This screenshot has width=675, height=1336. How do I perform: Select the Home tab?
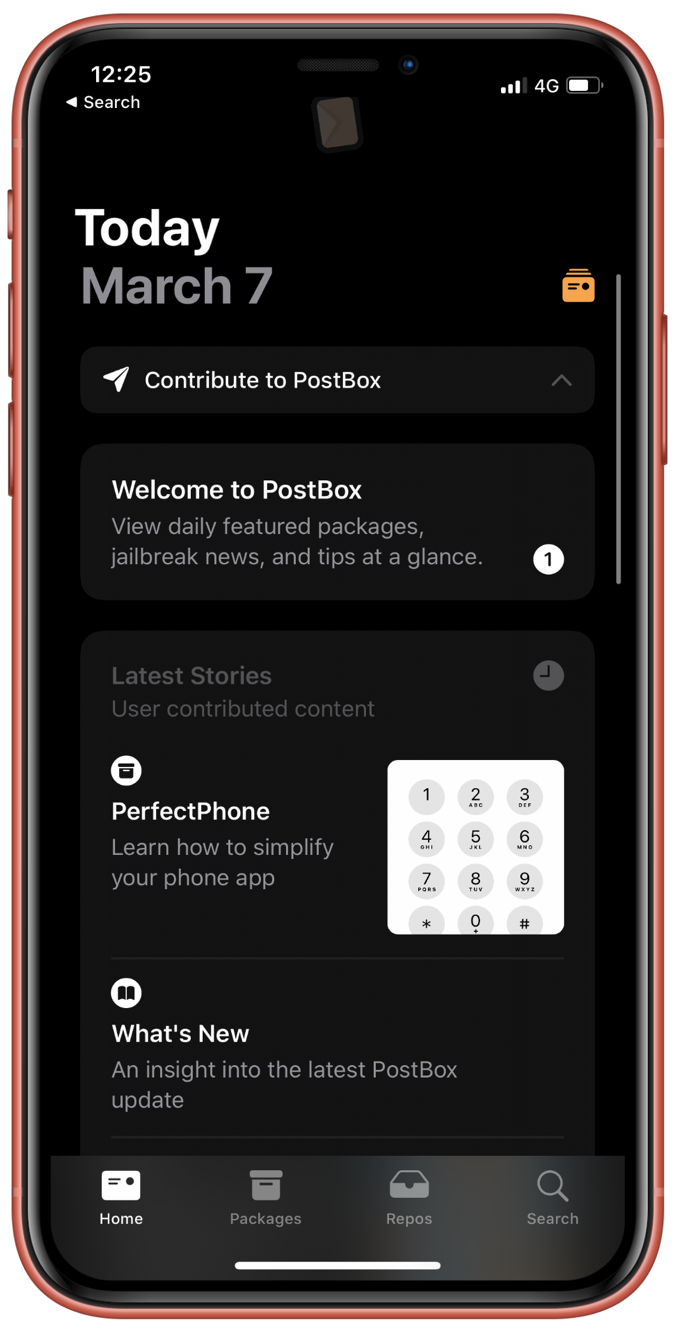coord(121,1198)
